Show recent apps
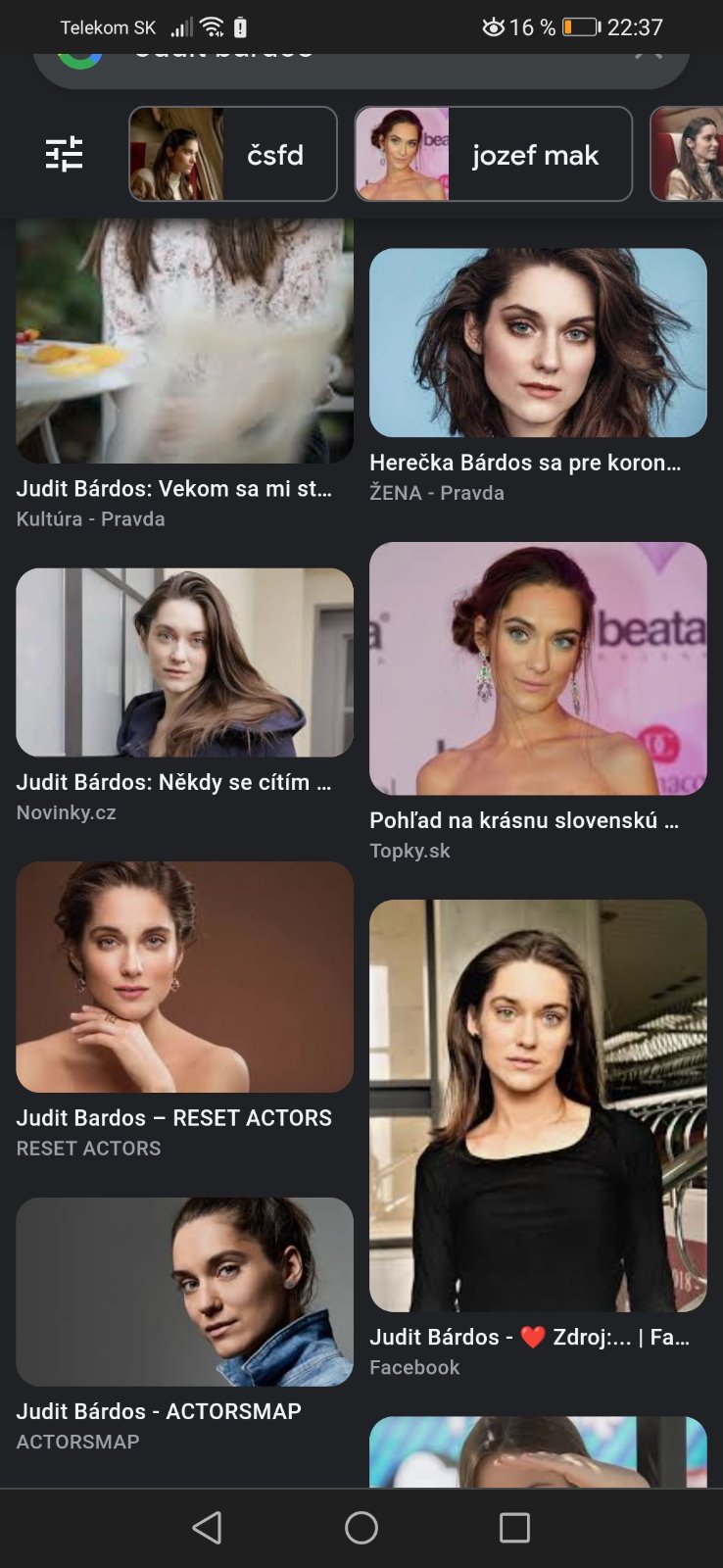 point(514,1528)
